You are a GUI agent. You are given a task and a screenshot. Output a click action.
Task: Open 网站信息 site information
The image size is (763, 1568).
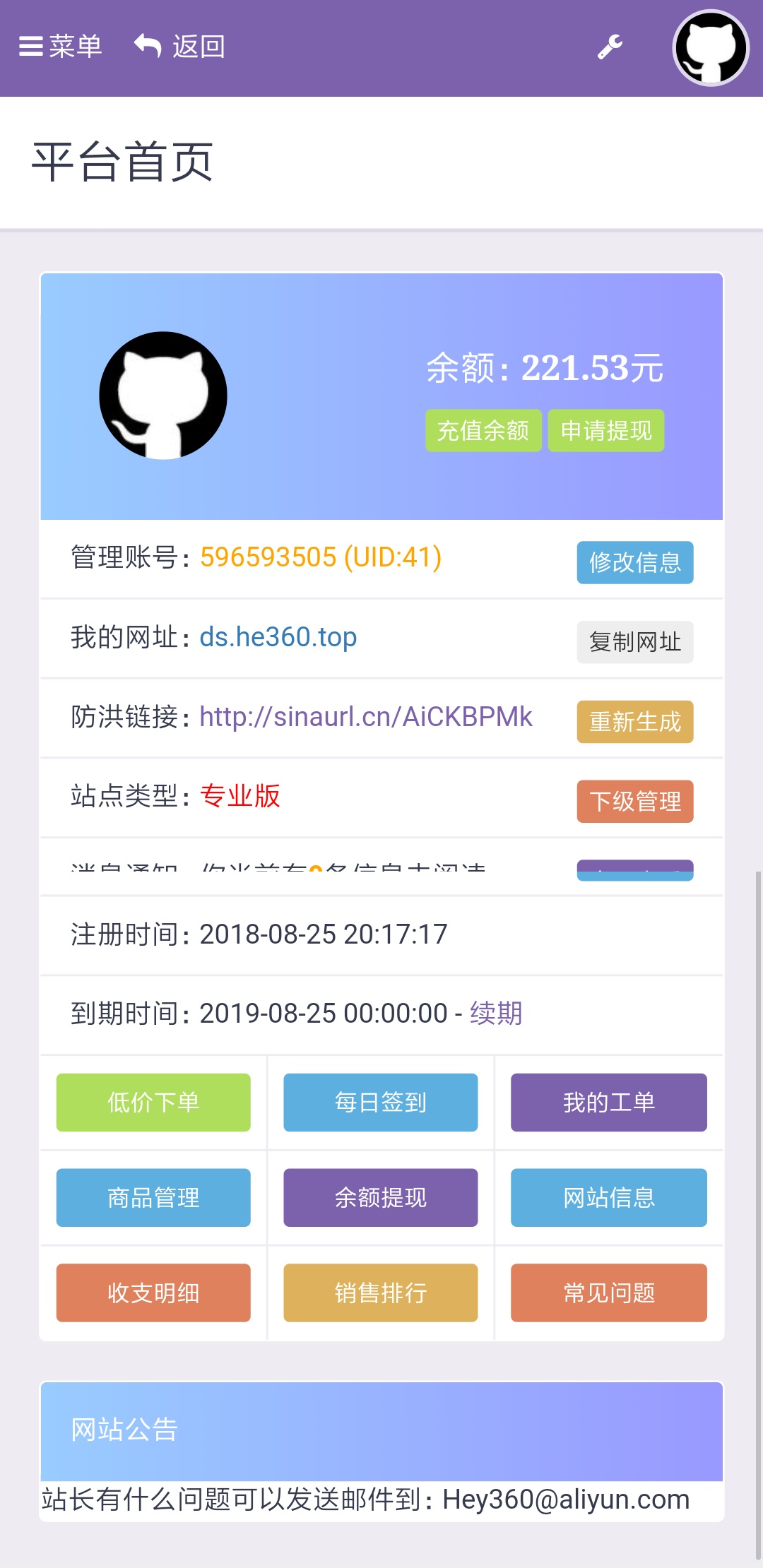point(609,1198)
